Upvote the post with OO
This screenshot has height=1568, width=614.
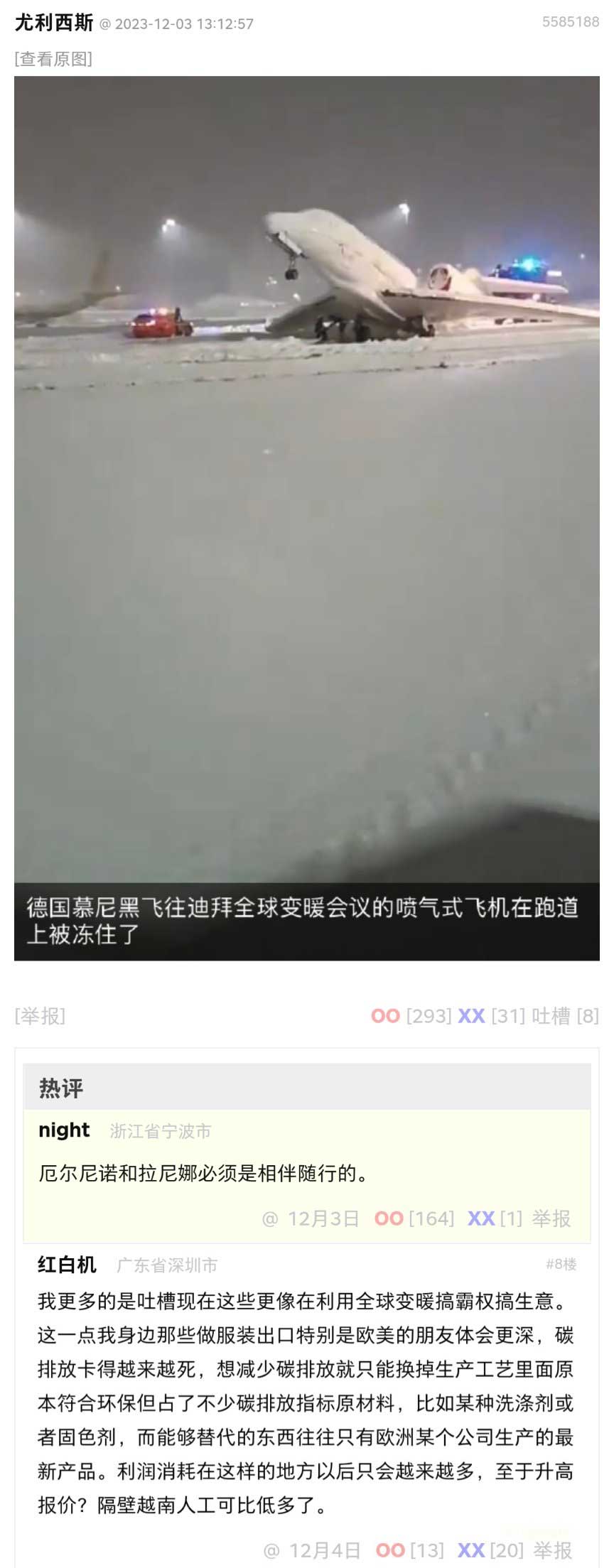385,1016
